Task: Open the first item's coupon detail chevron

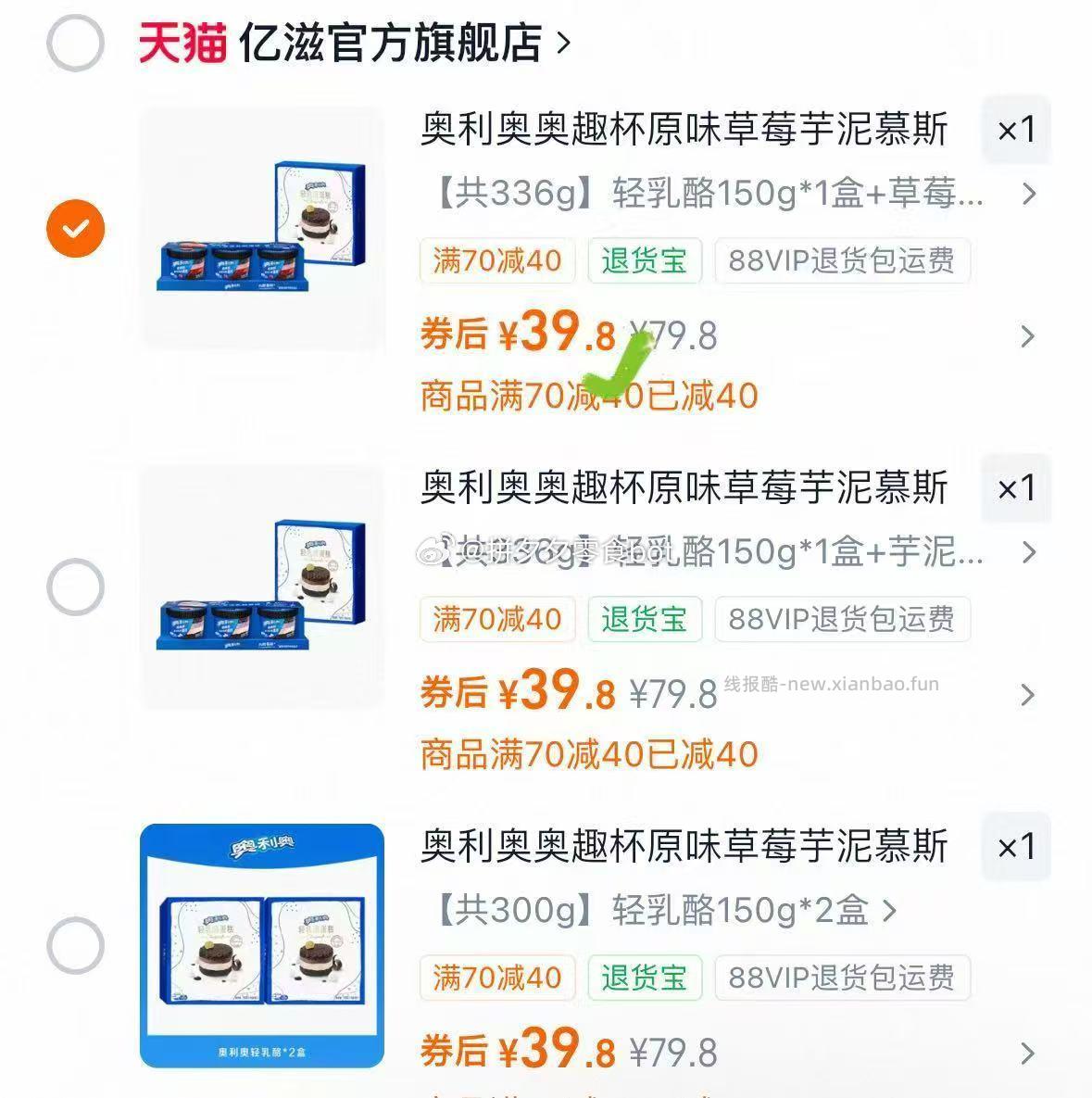Action: (x=1028, y=337)
